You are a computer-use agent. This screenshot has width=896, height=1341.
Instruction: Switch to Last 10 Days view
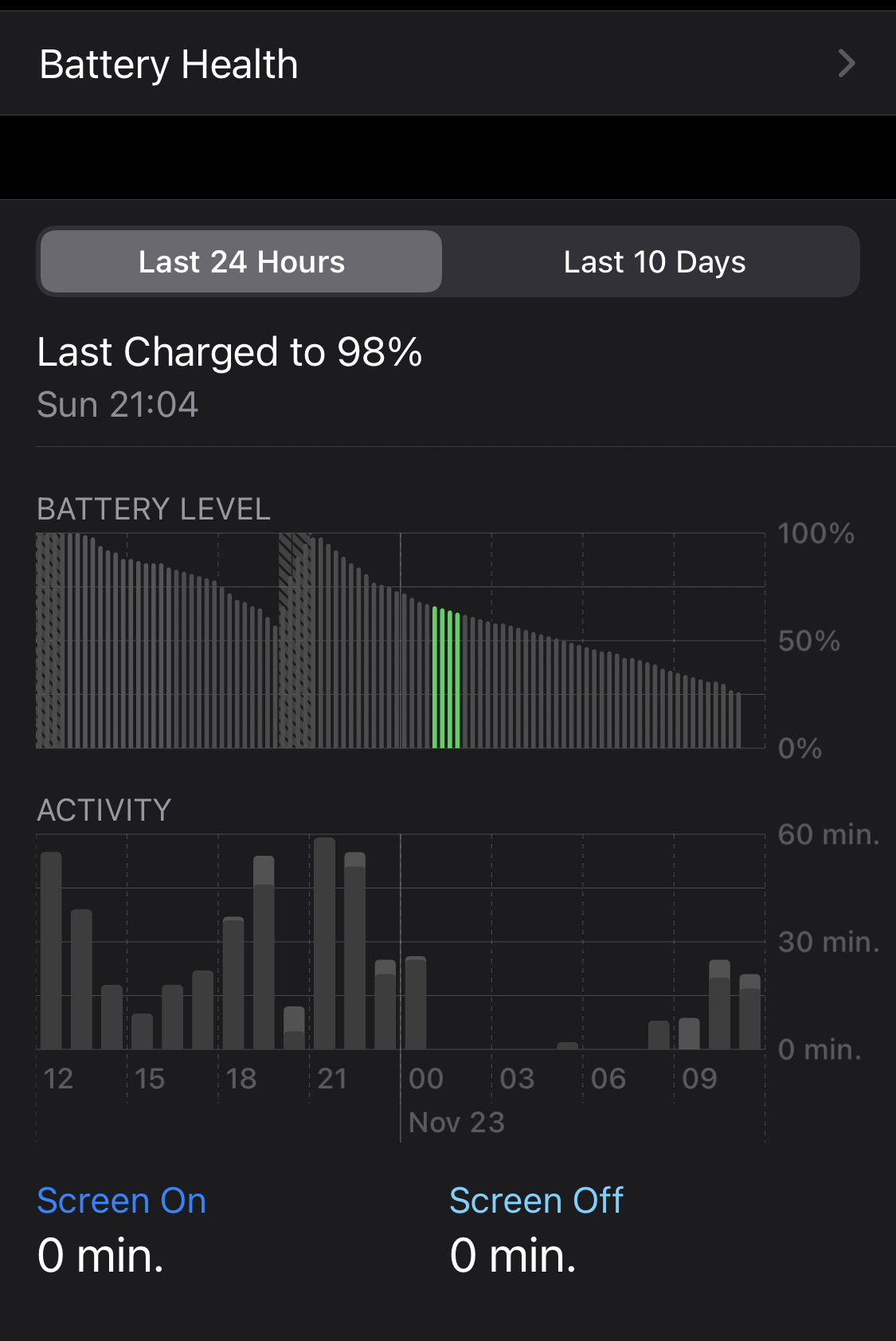tap(654, 261)
